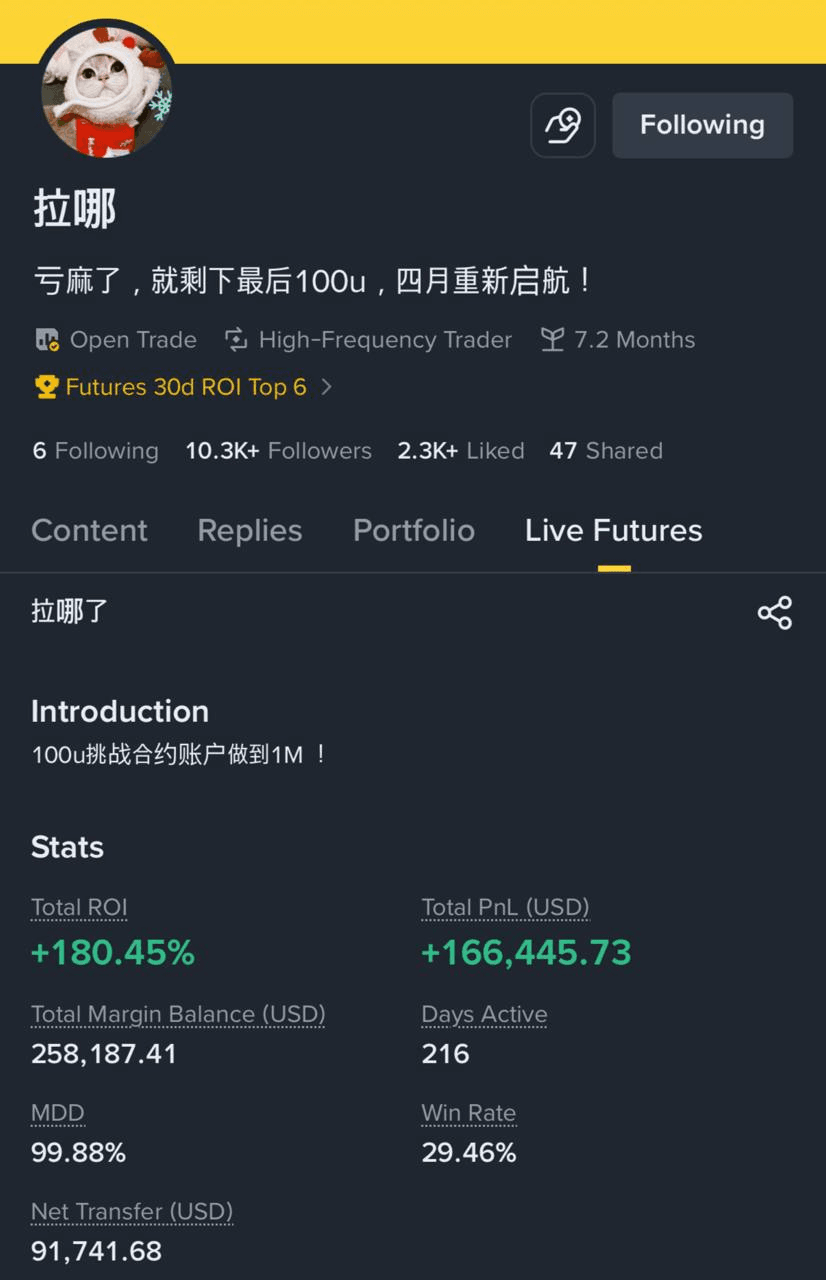
Task: Open the tip icon beside Following
Action: click(562, 125)
